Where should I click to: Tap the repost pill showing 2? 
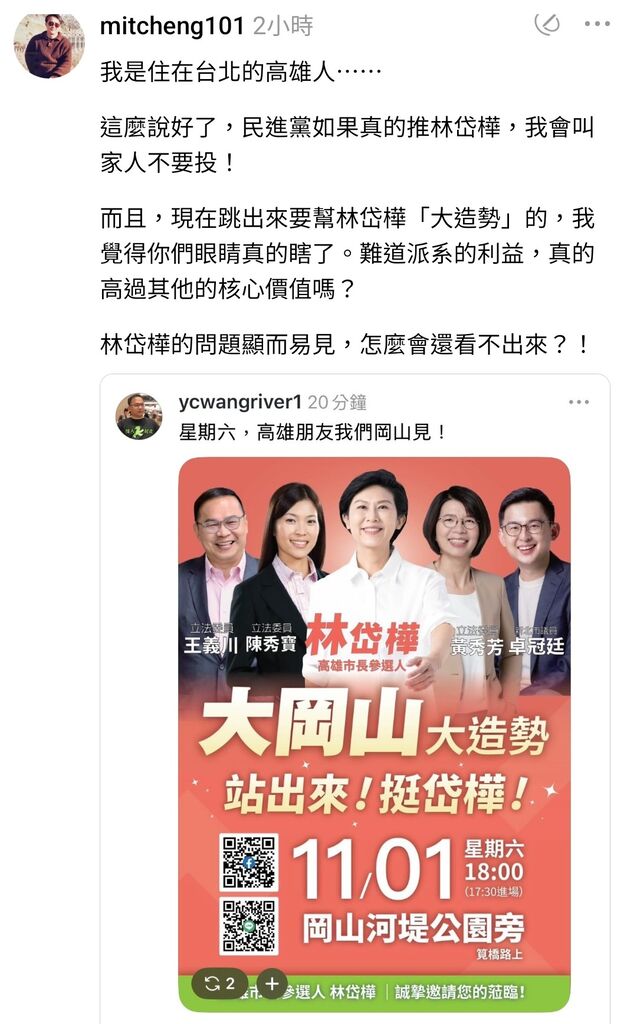tap(219, 983)
